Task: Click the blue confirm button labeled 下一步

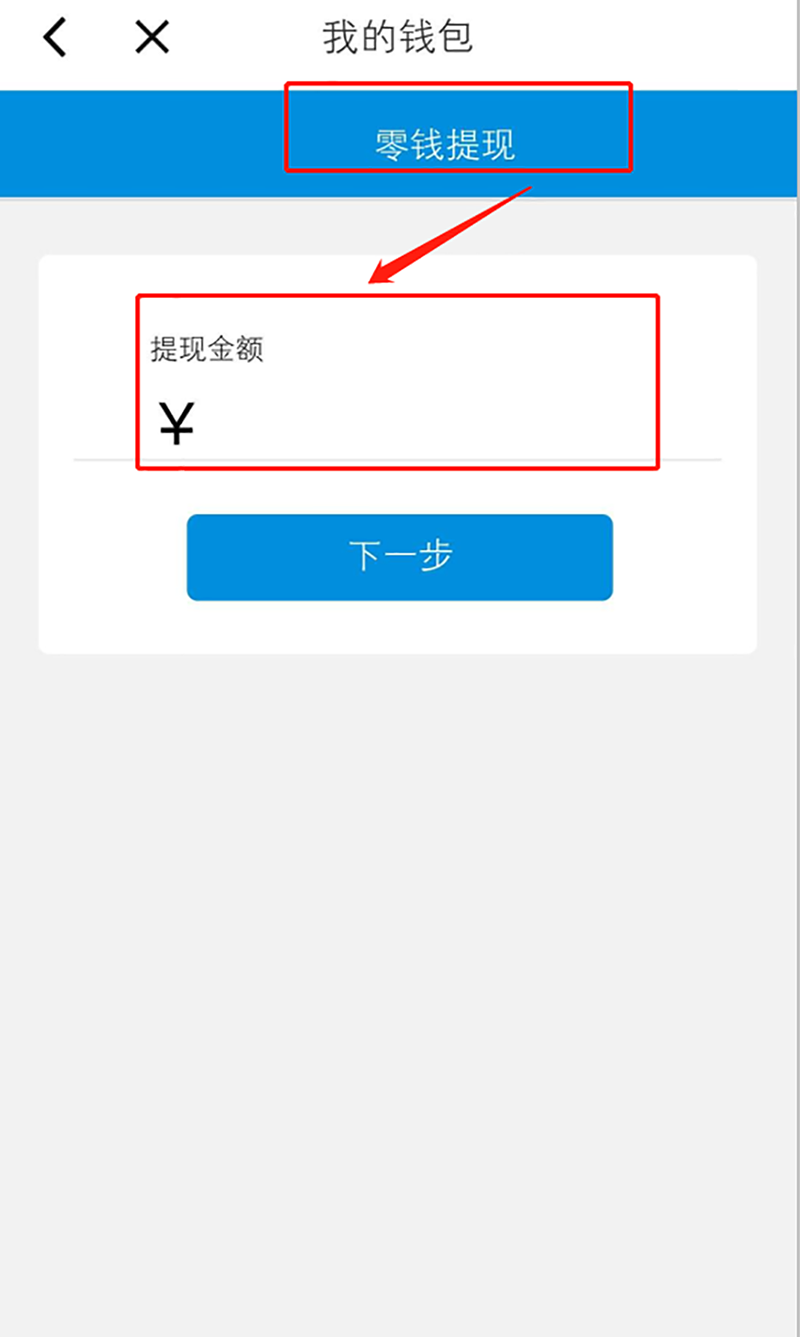Action: 399,557
